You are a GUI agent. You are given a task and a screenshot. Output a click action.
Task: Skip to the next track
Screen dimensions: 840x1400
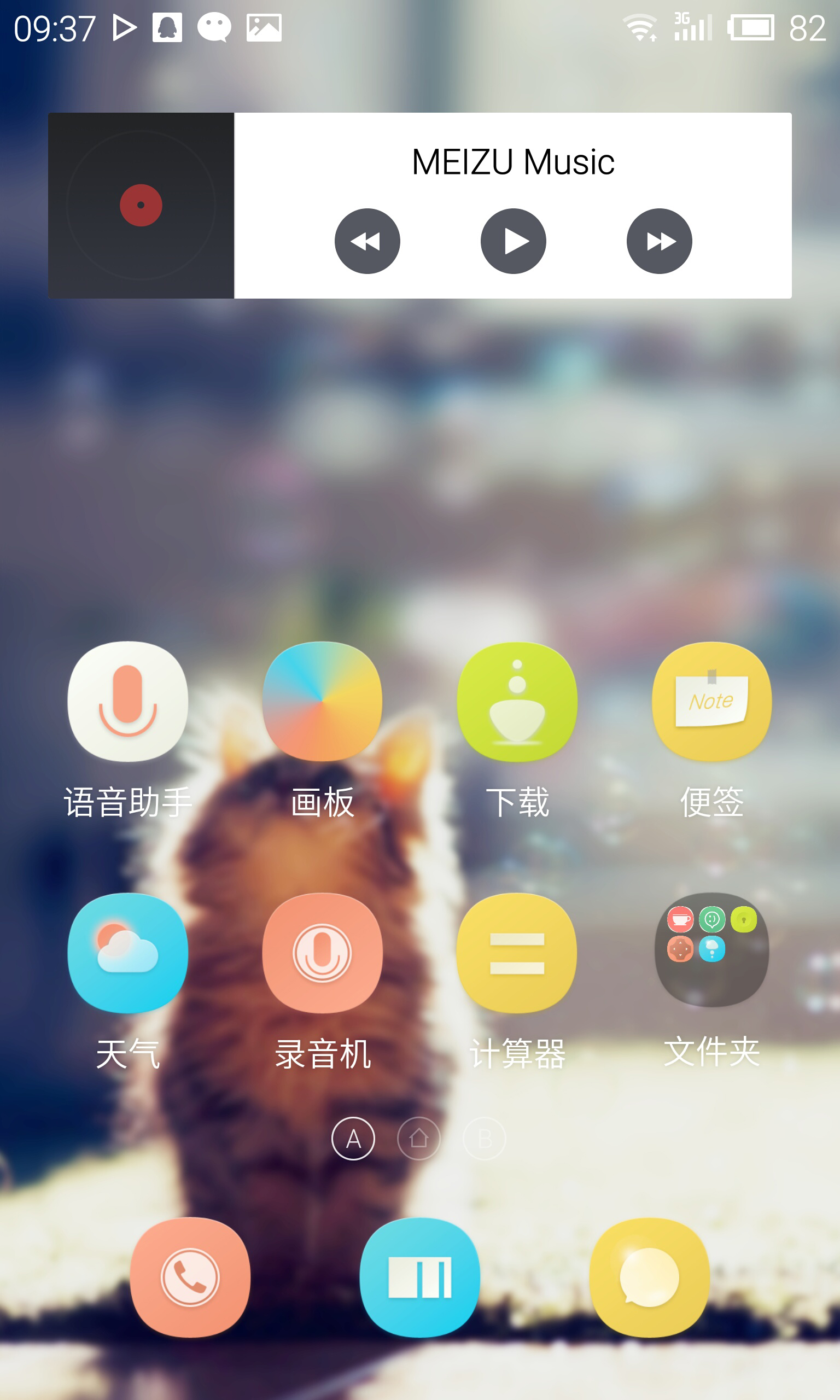pos(659,241)
